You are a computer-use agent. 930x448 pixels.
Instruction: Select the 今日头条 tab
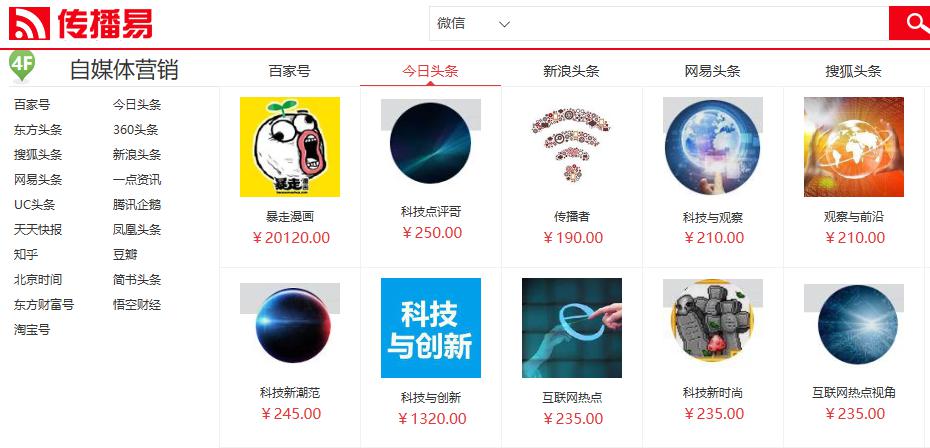(x=430, y=71)
